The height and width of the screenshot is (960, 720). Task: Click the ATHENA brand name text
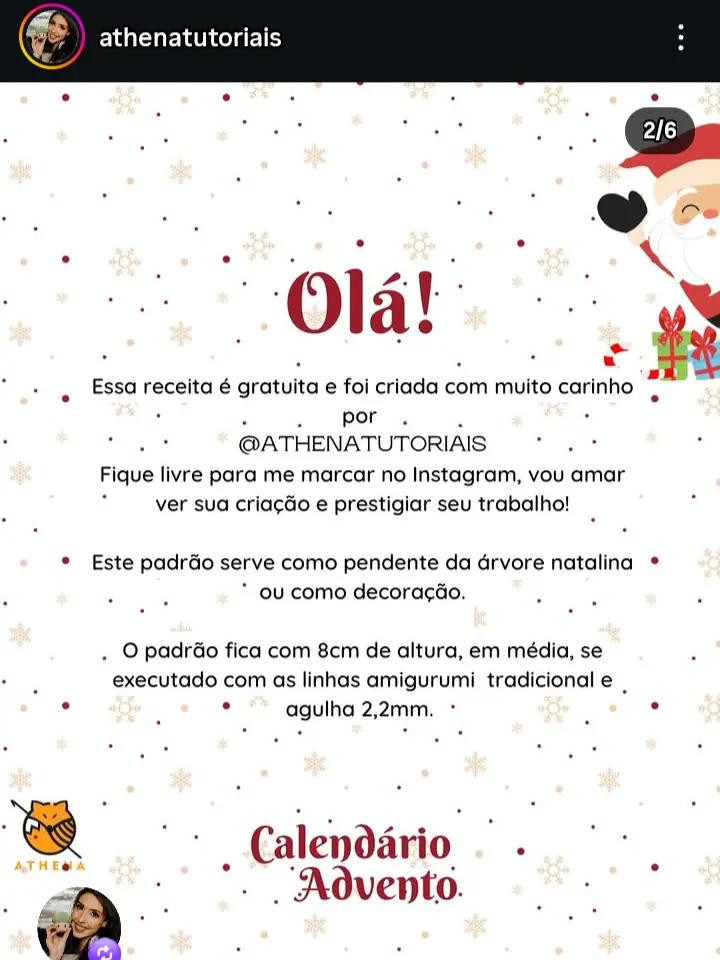pyautogui.click(x=50, y=868)
